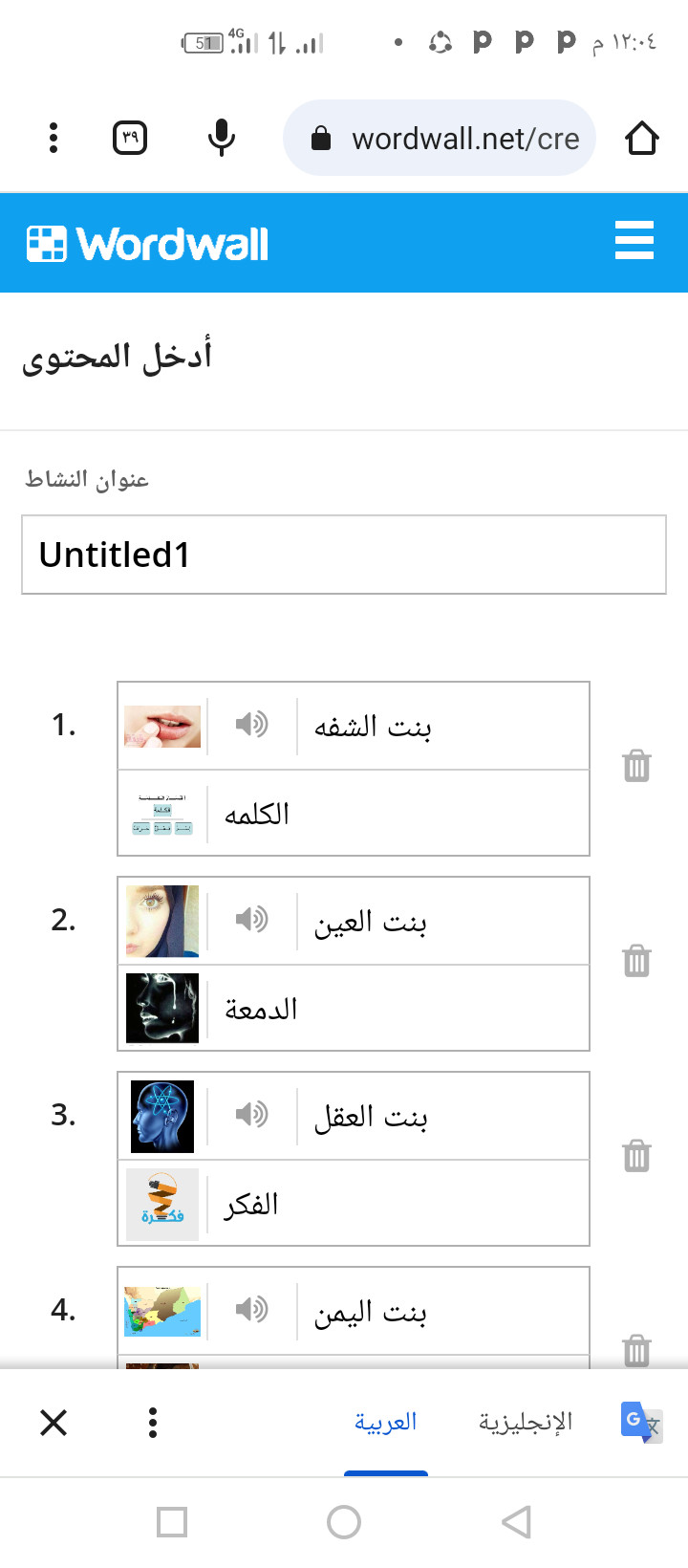Viewport: 688px width, 1568px height.
Task: Delete item 3 with its trash icon
Action: (x=636, y=1155)
